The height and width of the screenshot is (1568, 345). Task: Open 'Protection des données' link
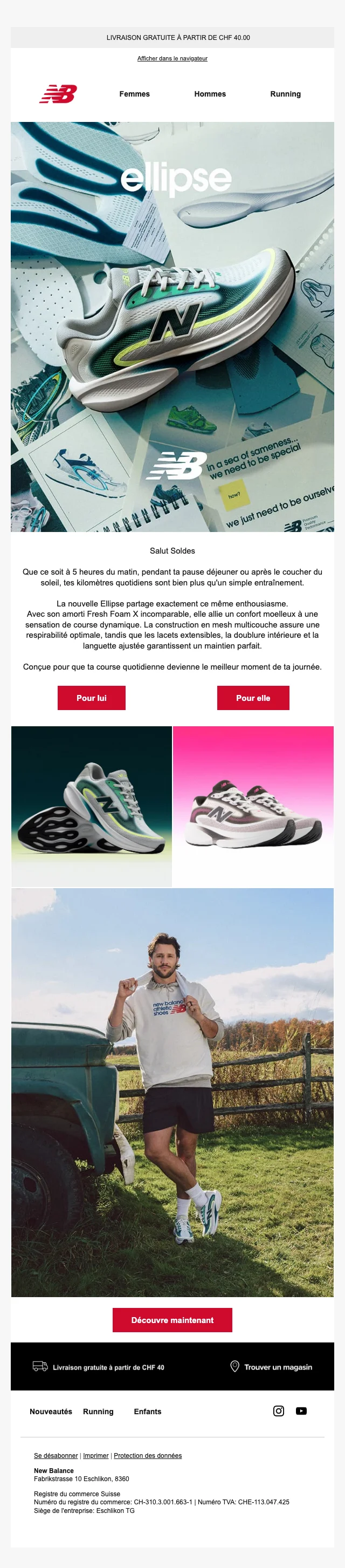pos(147,1455)
